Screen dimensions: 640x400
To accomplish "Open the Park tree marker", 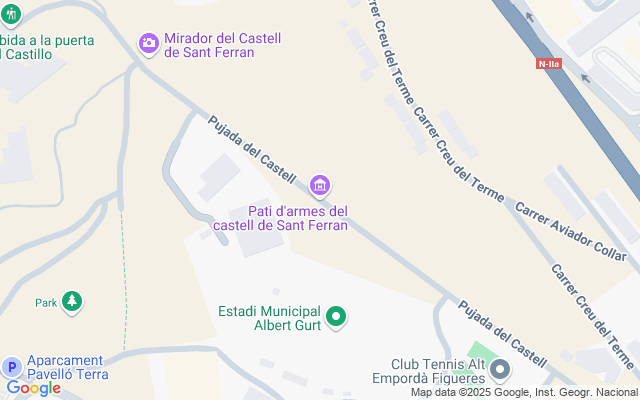I will pos(71,301).
